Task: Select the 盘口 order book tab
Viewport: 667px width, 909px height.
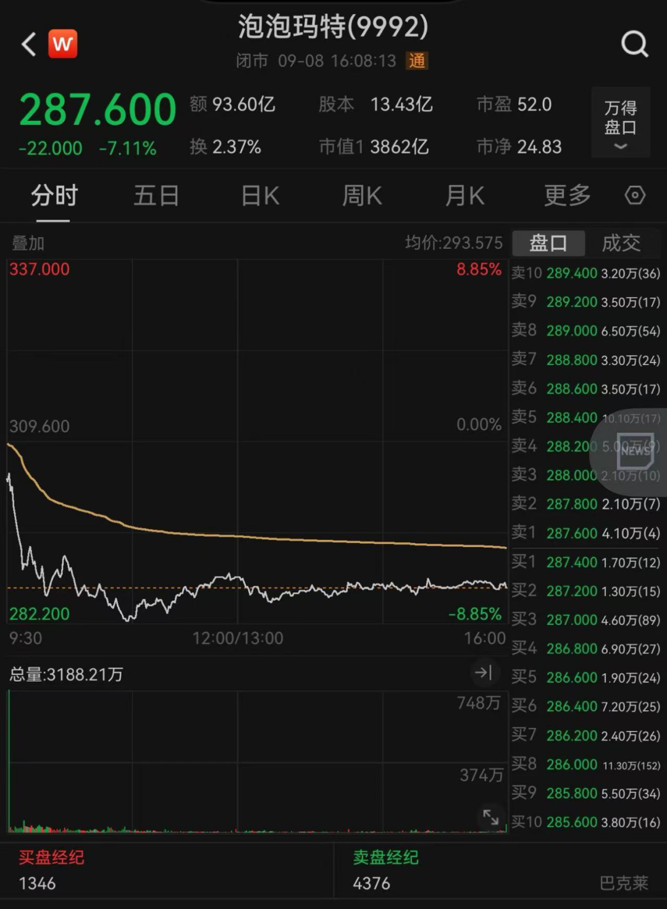Action: click(548, 243)
